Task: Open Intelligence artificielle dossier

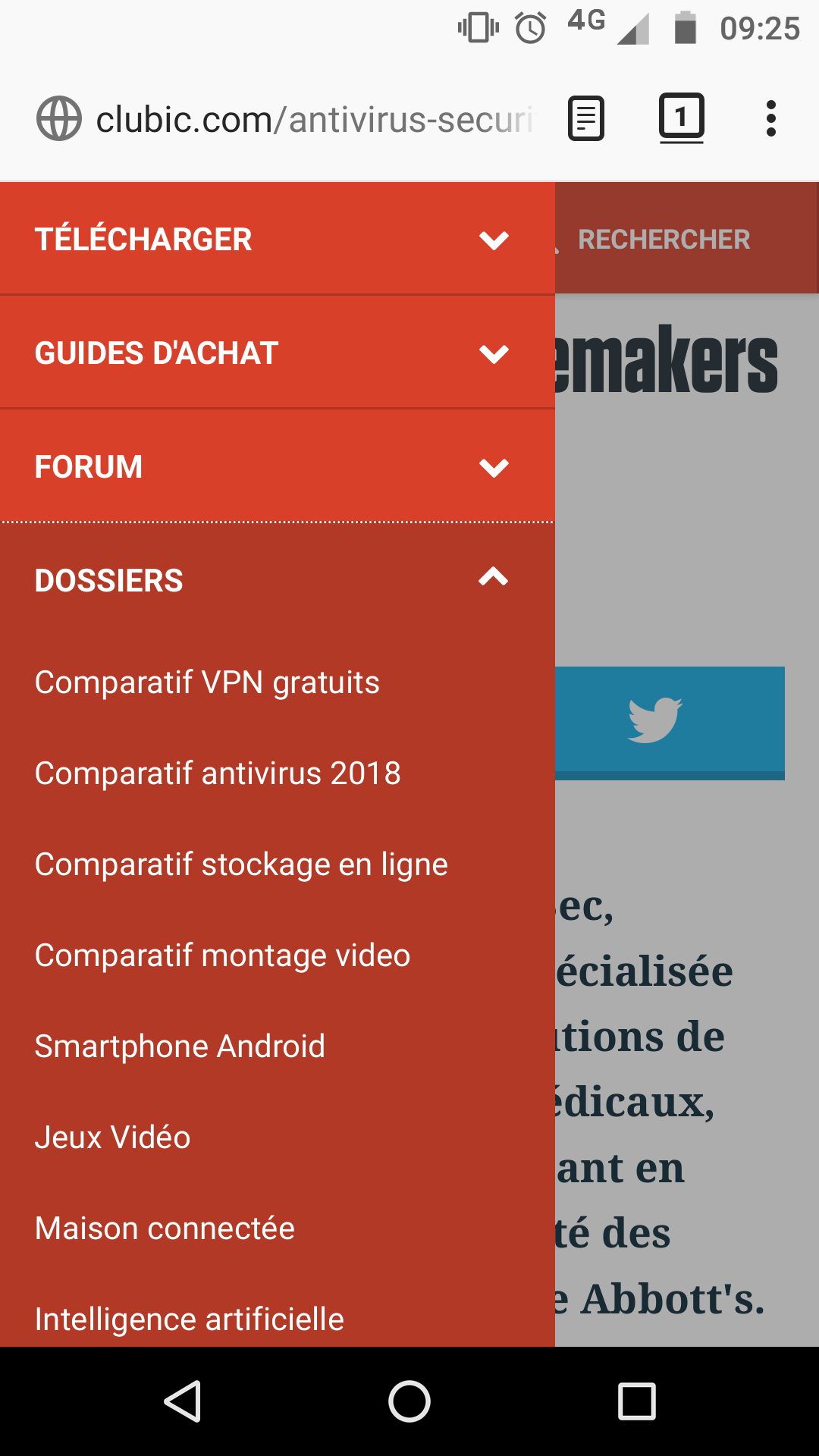Action: [x=190, y=1319]
